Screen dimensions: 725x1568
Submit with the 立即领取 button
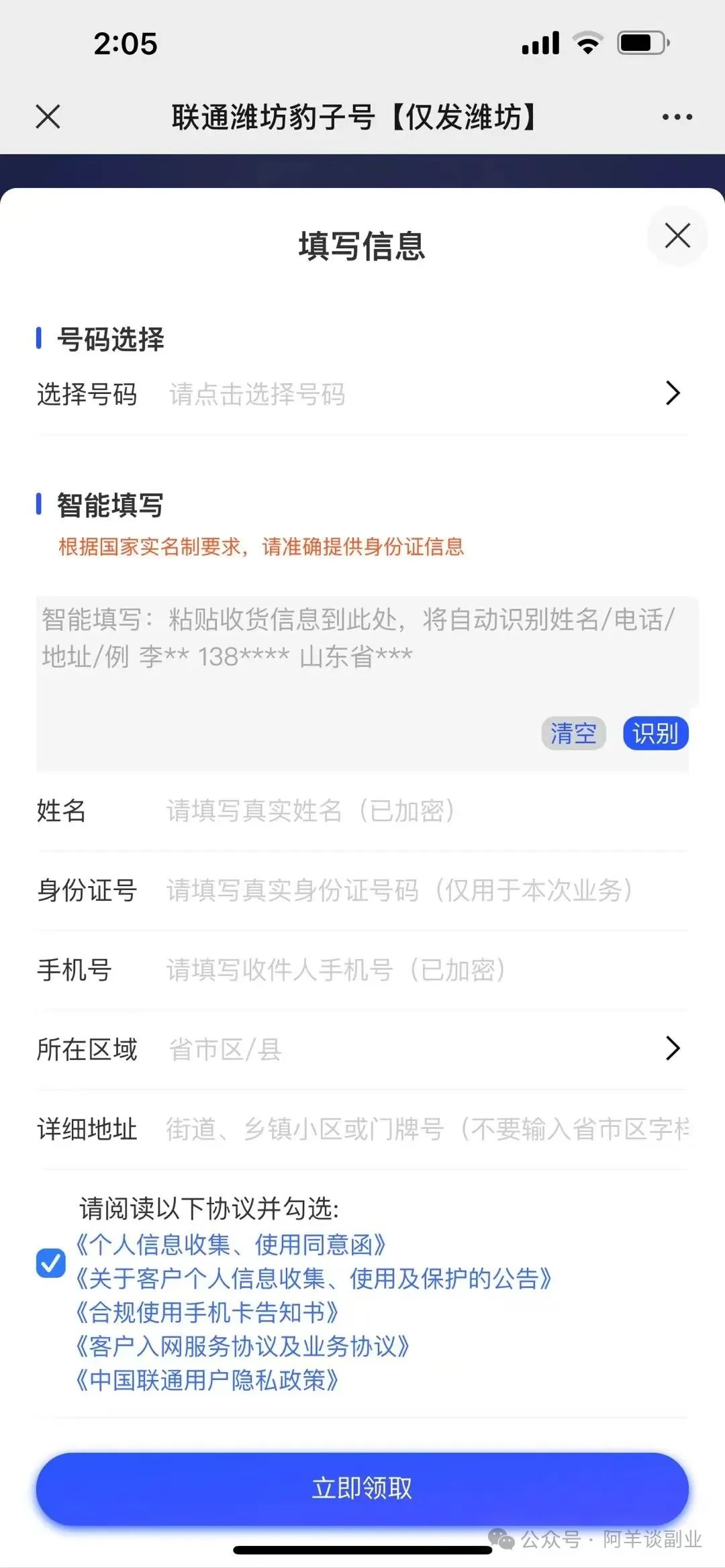pos(362,1487)
